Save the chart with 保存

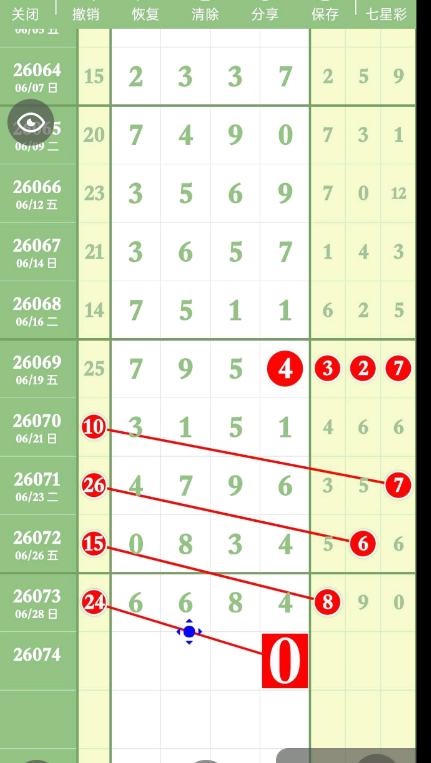(x=324, y=14)
